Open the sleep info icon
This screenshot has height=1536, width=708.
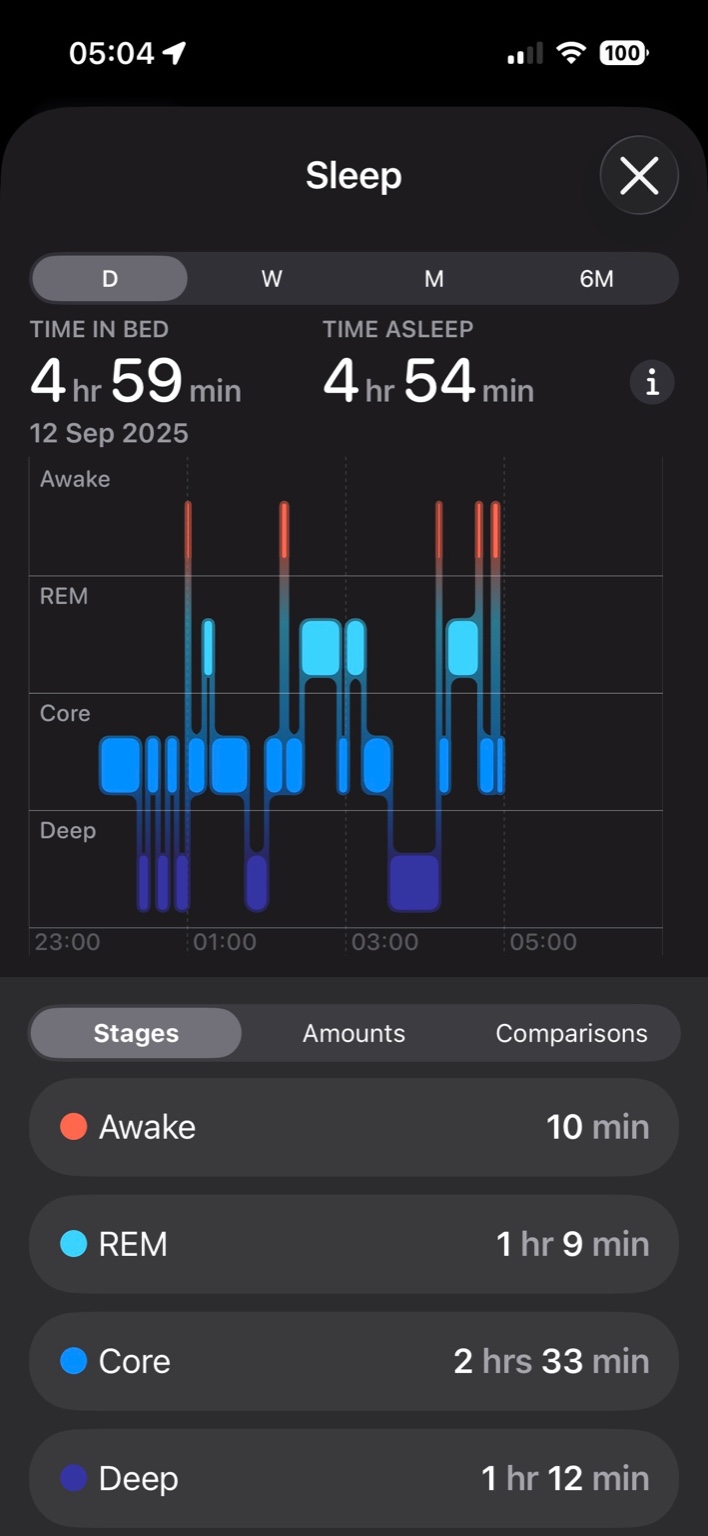point(652,382)
